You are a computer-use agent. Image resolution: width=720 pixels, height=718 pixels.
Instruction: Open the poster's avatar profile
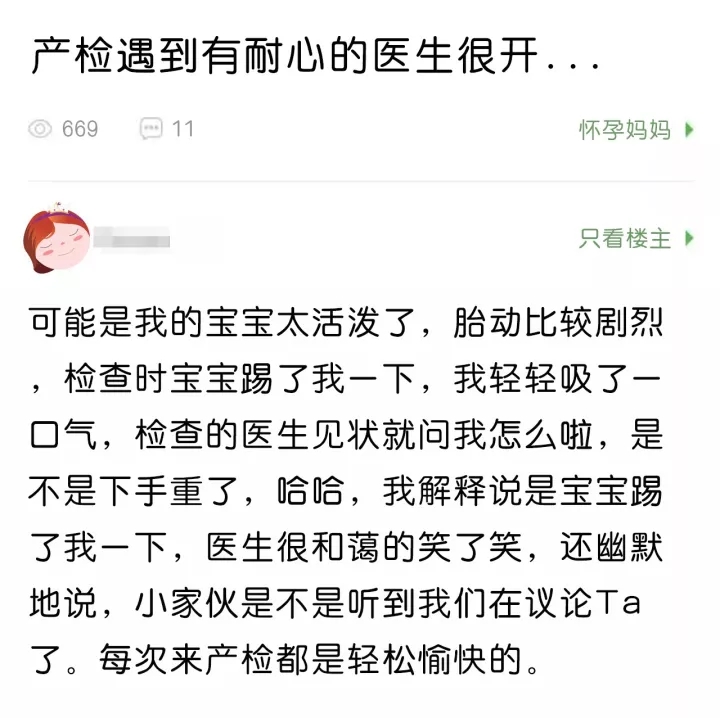click(55, 236)
